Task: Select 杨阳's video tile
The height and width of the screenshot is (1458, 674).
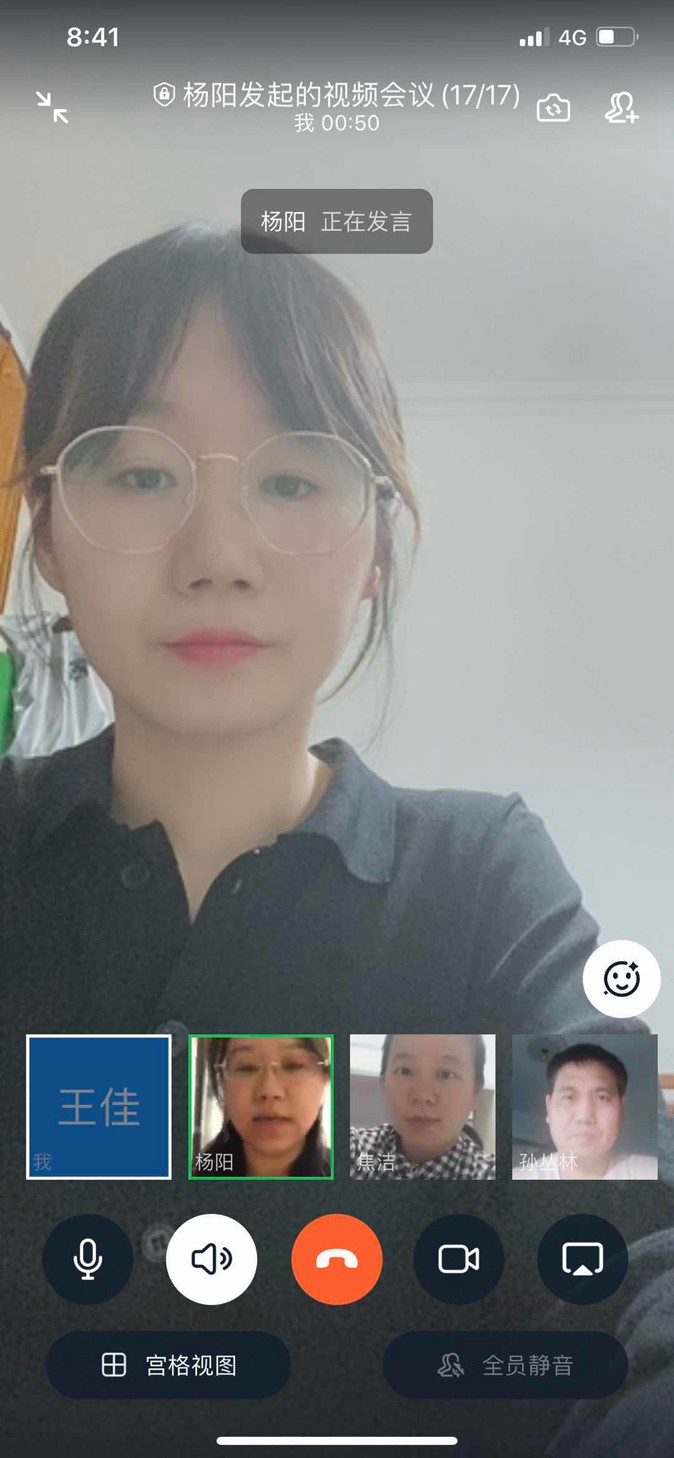Action: tap(261, 1107)
